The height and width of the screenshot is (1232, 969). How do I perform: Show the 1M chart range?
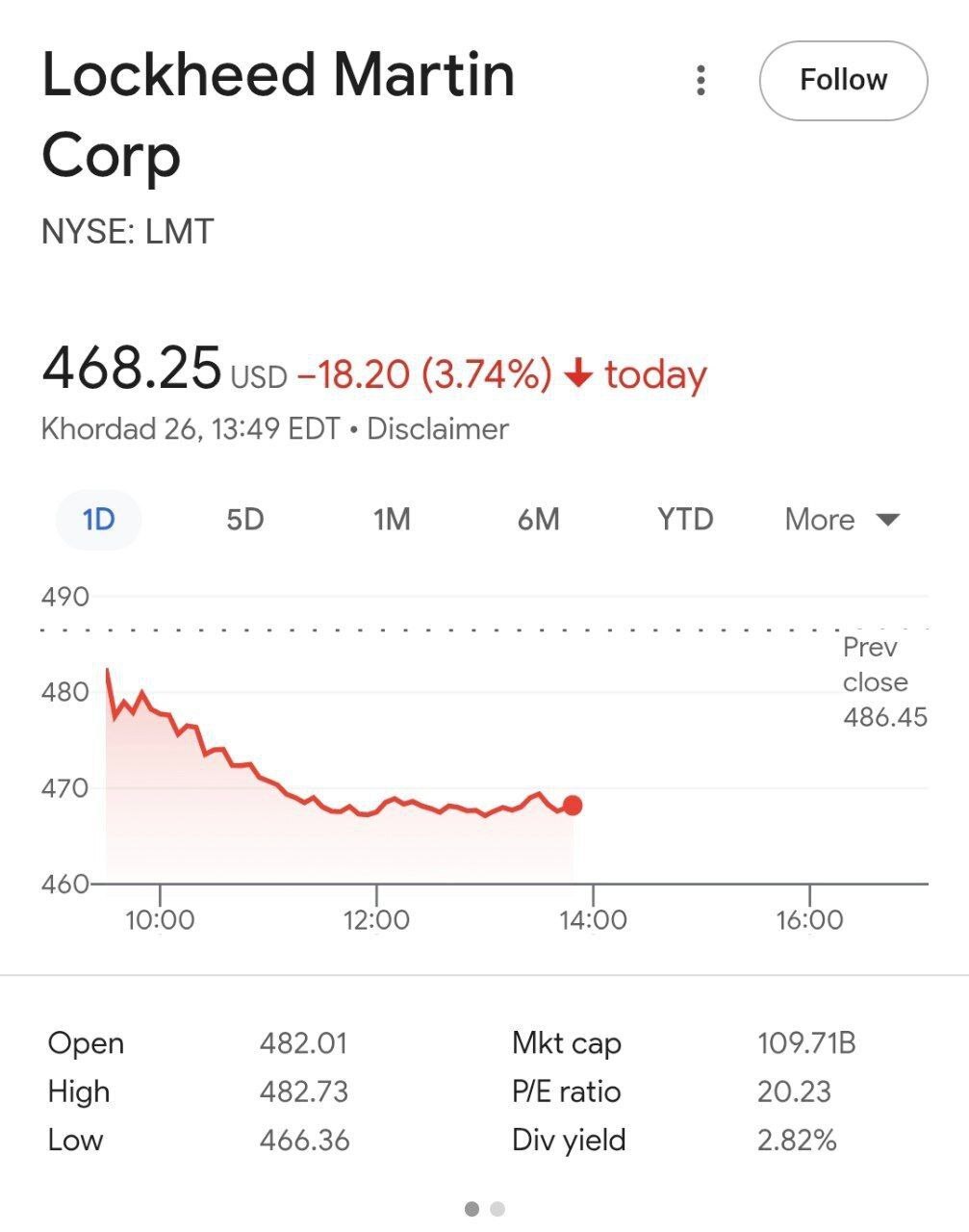click(x=392, y=520)
